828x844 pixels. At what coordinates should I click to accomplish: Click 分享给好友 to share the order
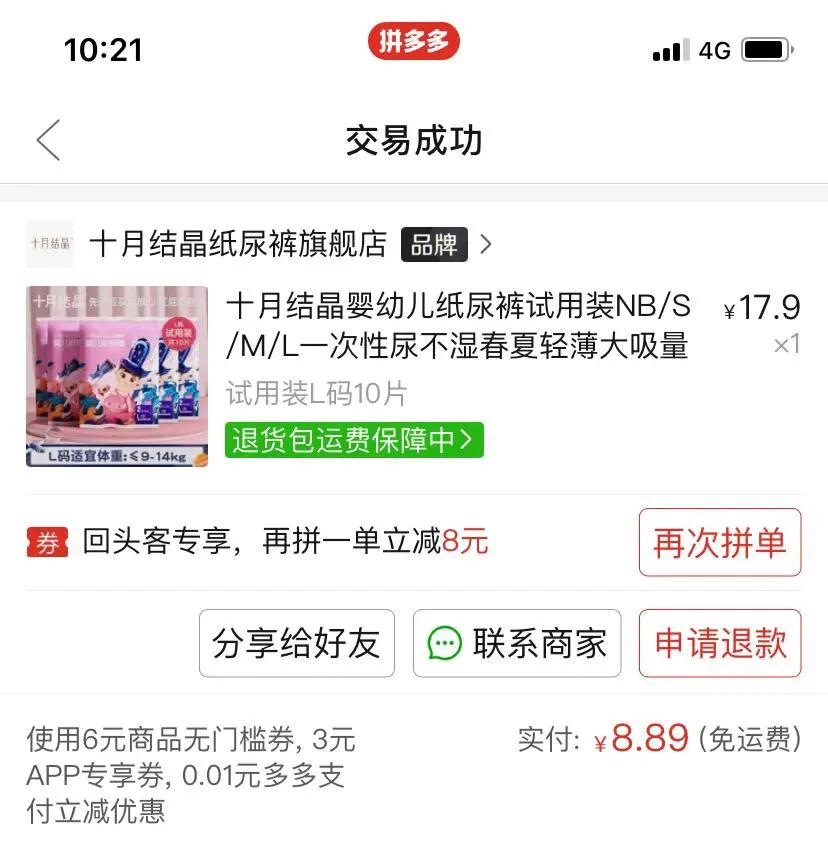point(296,644)
